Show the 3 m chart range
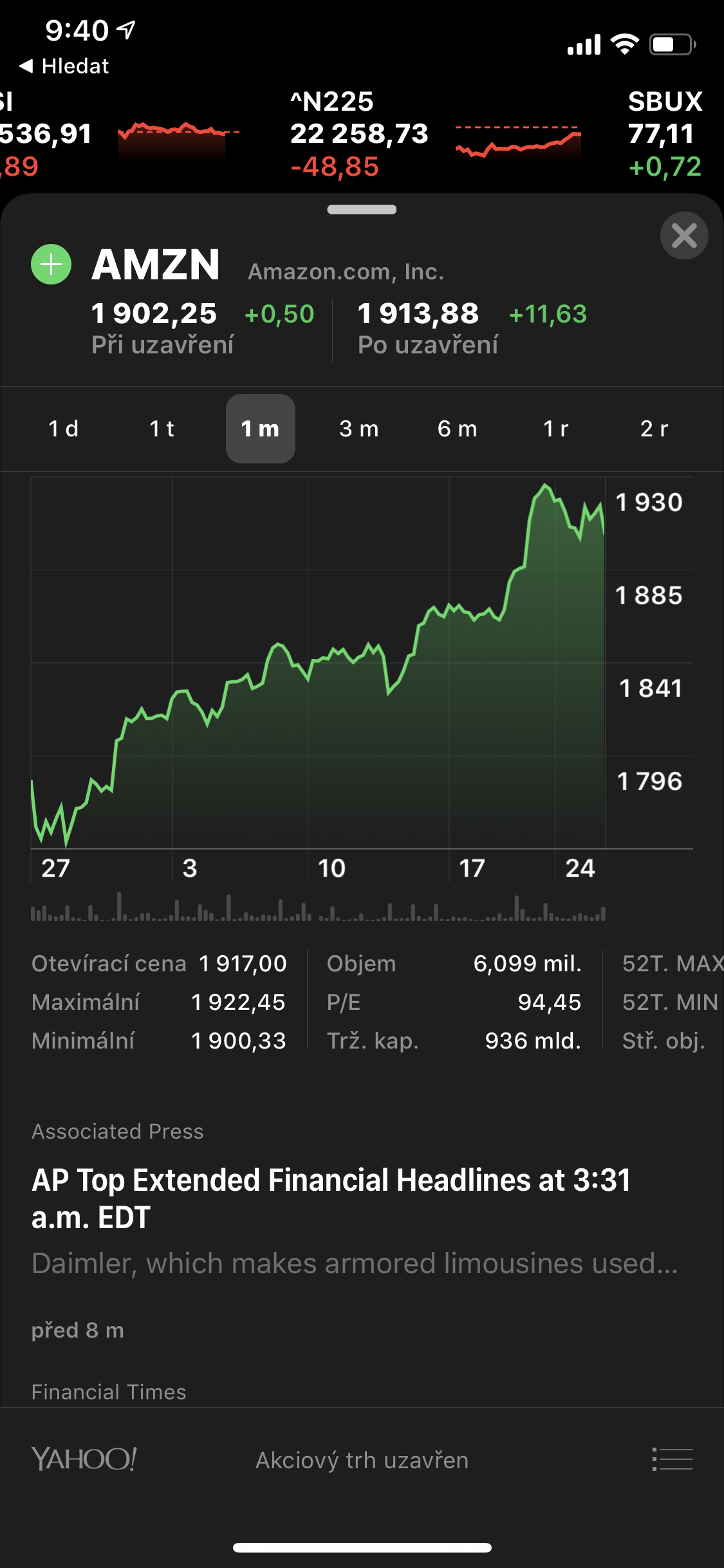Image resolution: width=724 pixels, height=1568 pixels. click(359, 429)
